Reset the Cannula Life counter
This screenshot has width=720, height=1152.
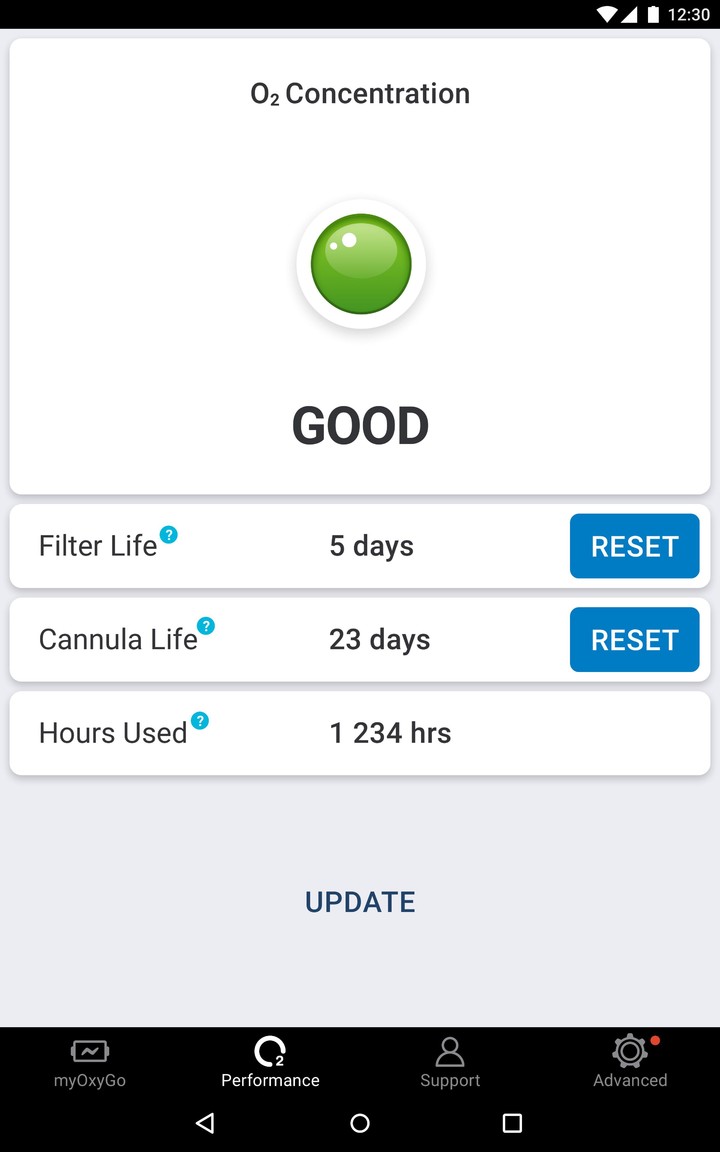pyautogui.click(x=634, y=639)
